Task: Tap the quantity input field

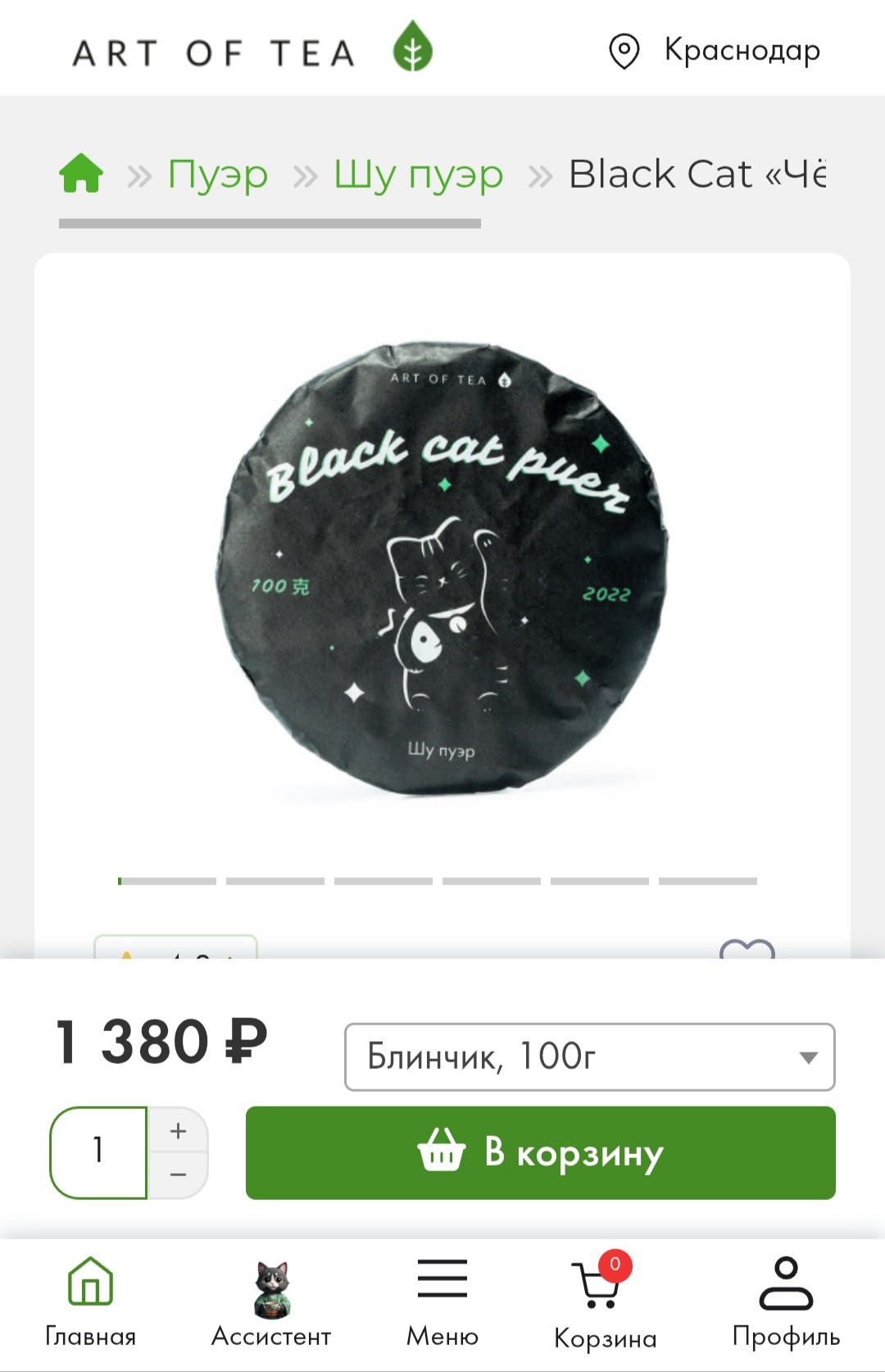Action: [98, 1152]
